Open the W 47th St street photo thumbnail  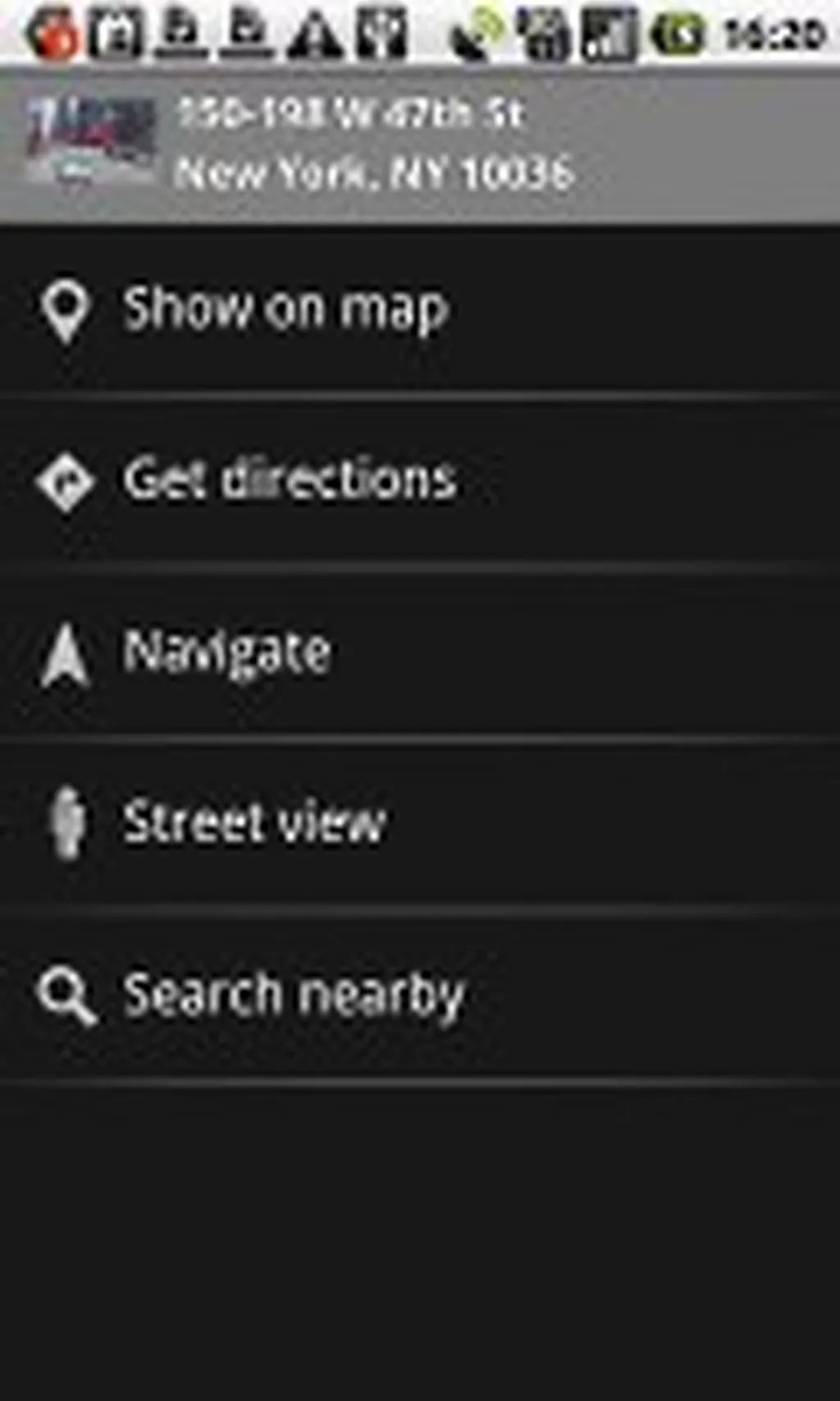[90, 141]
